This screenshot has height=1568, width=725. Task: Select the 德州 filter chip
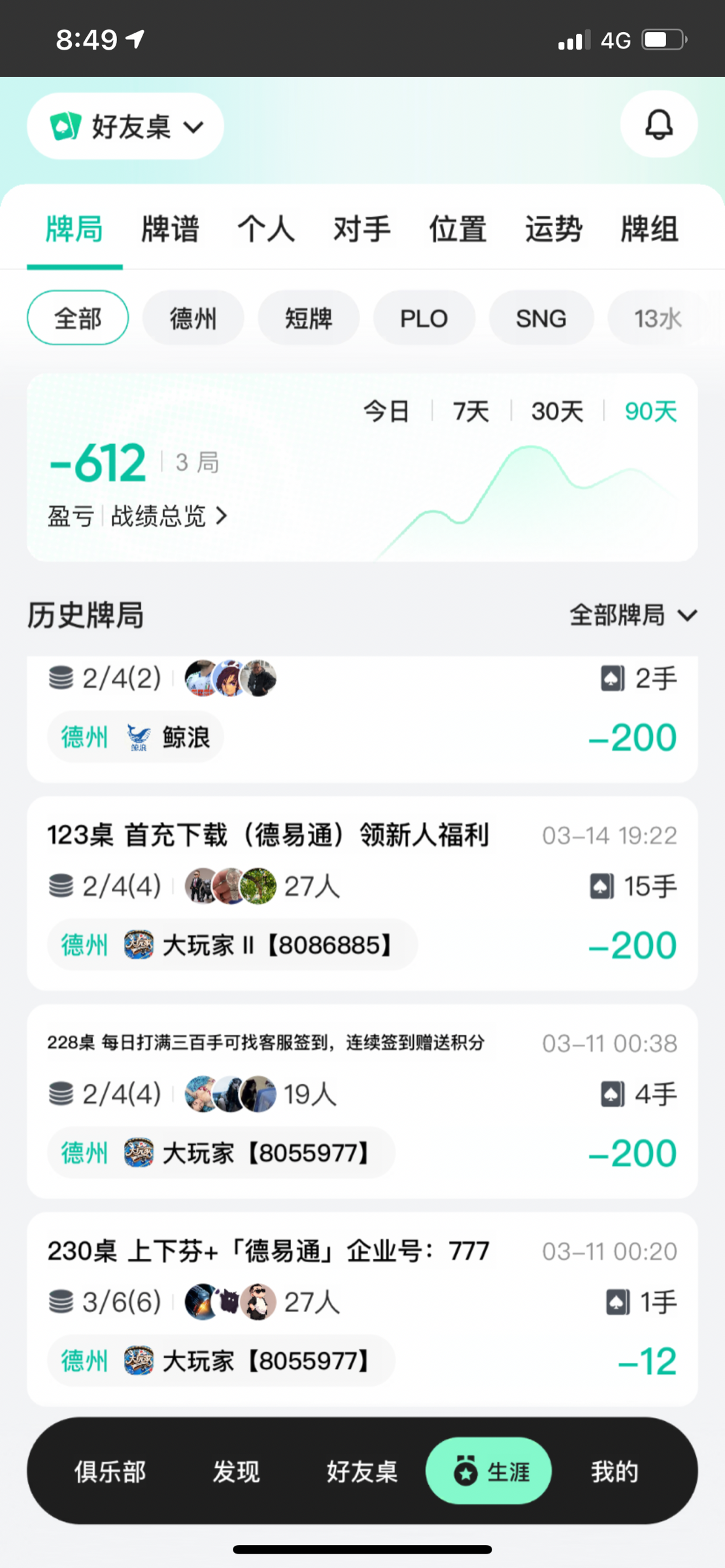193,318
